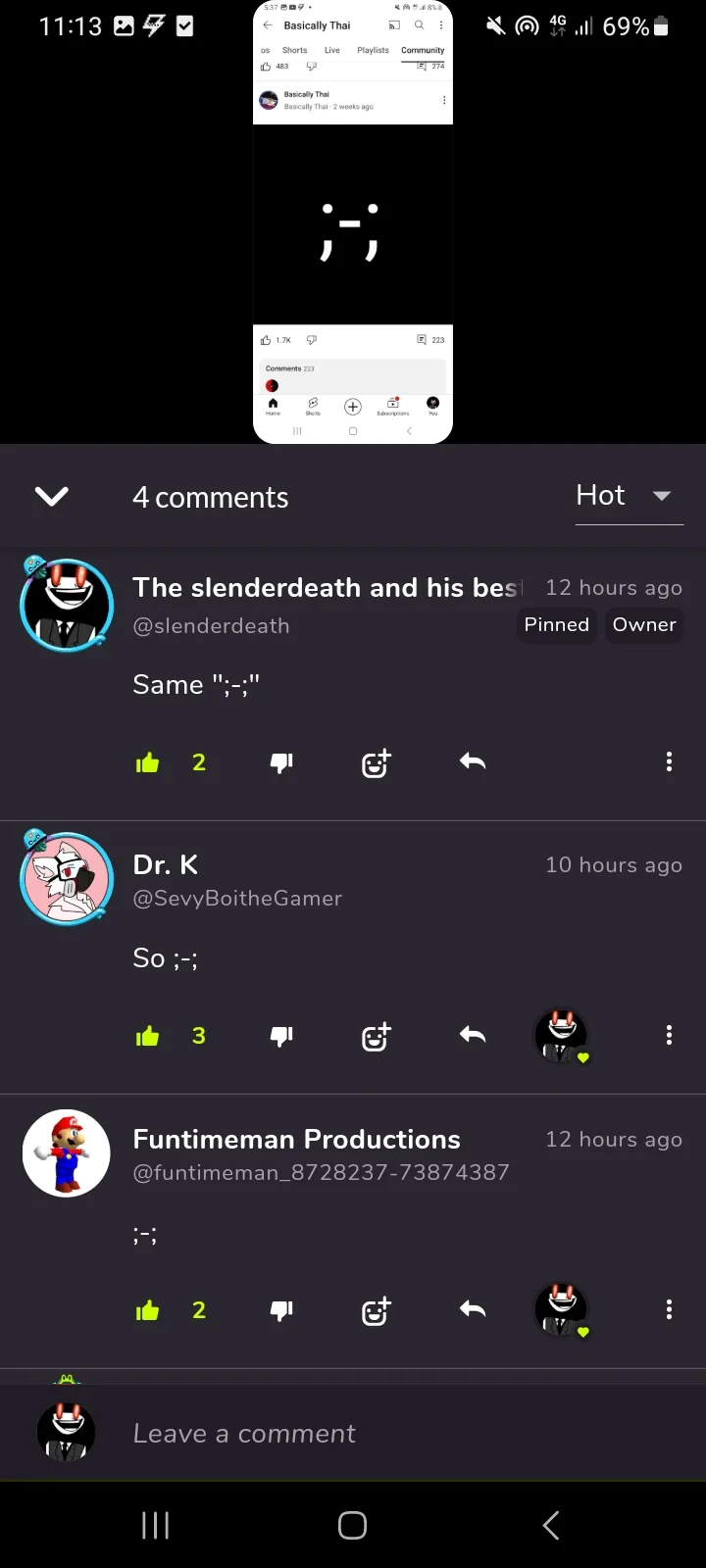The height and width of the screenshot is (1568, 706).
Task: Like the pinned comment by @slenderdeath
Action: click(148, 762)
